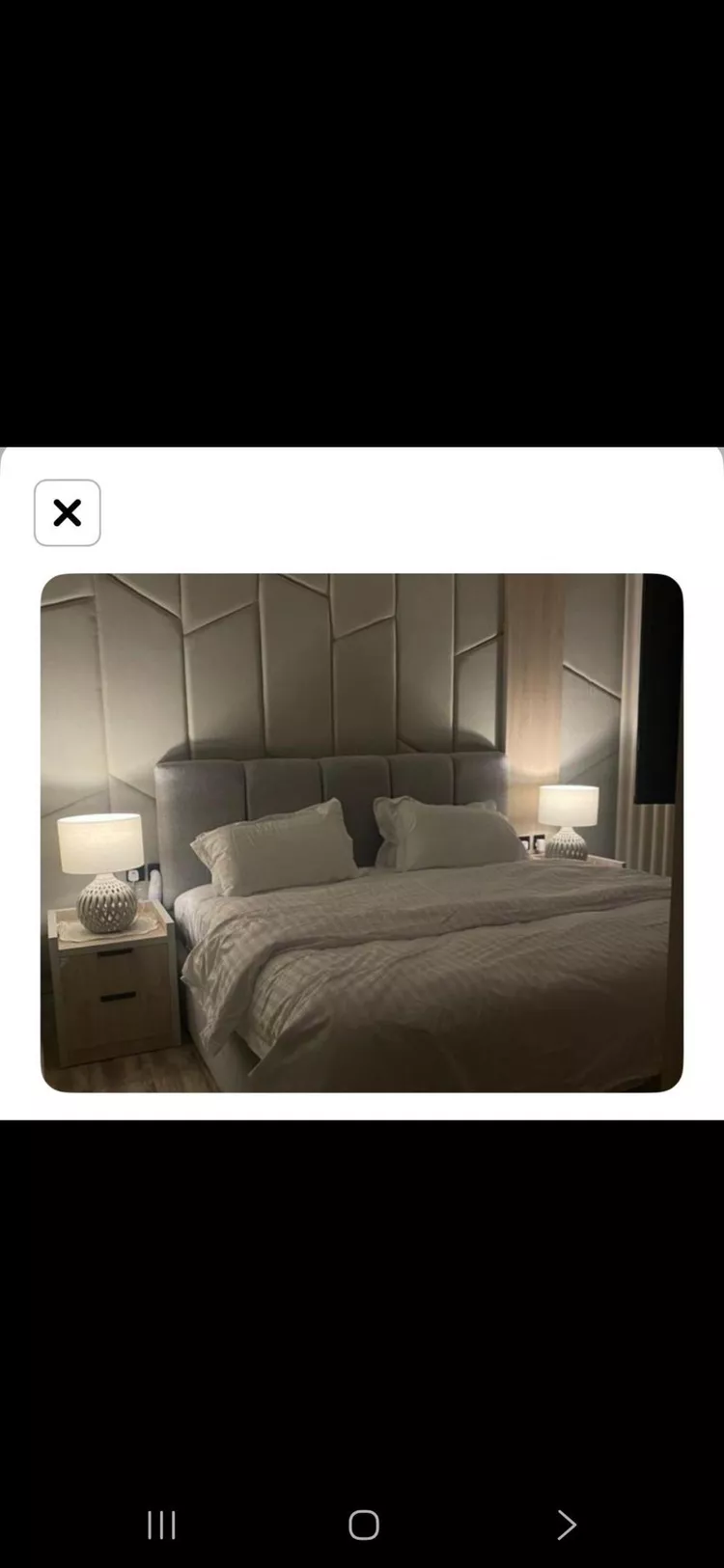724x1568 pixels.
Task: Close the image preview dialog
Action: 68,512
